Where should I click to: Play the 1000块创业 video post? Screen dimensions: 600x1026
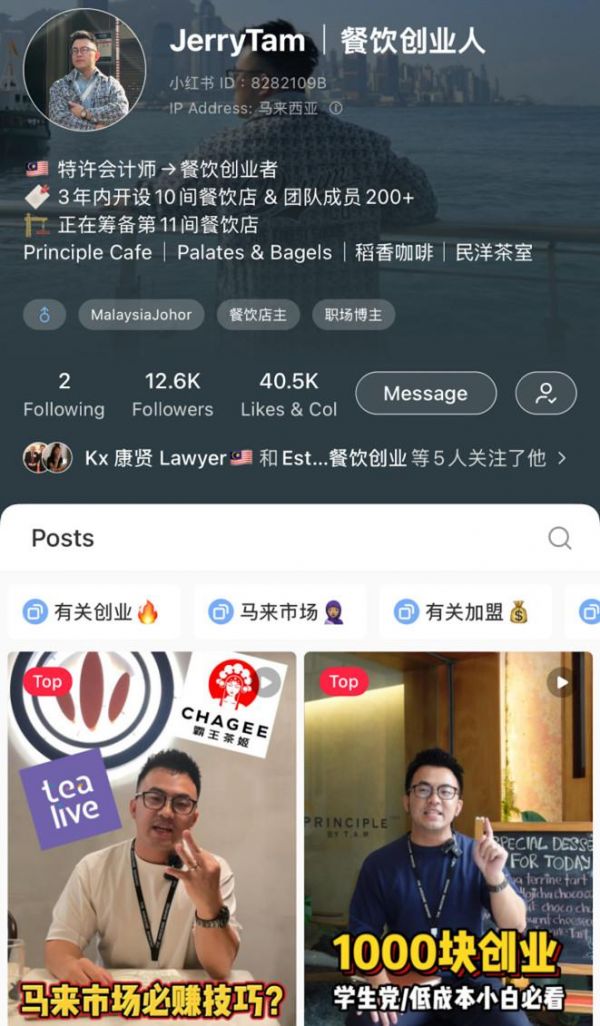[x=448, y=838]
